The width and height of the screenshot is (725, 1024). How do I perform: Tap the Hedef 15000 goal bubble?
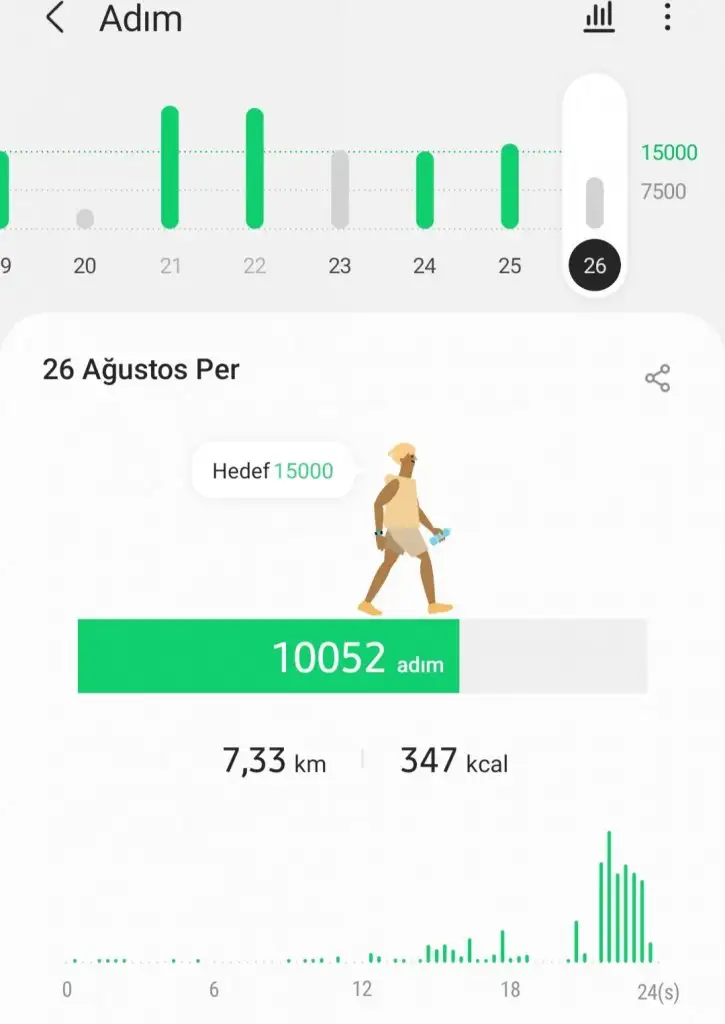(x=273, y=471)
